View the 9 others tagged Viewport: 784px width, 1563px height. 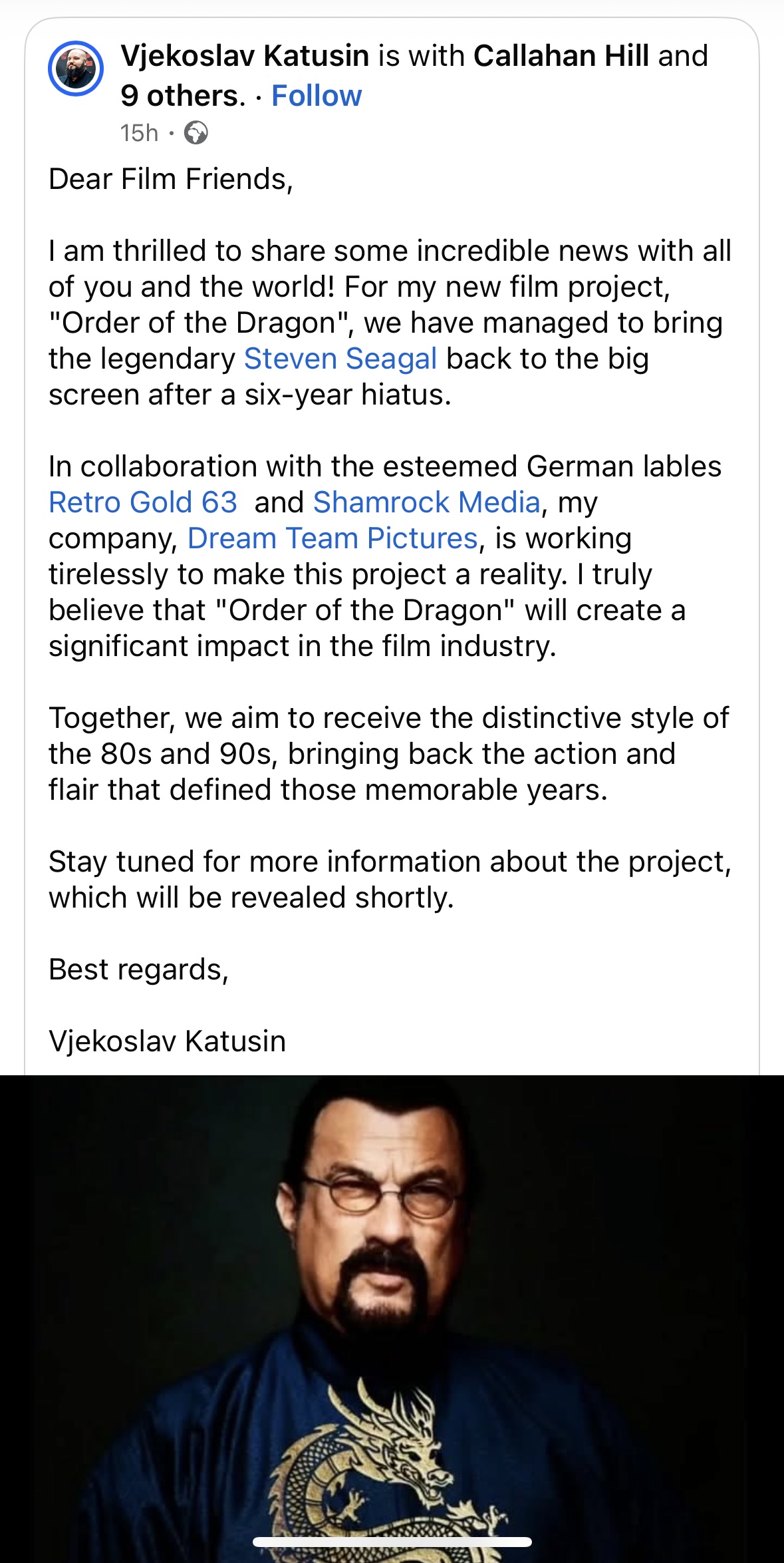[183, 96]
